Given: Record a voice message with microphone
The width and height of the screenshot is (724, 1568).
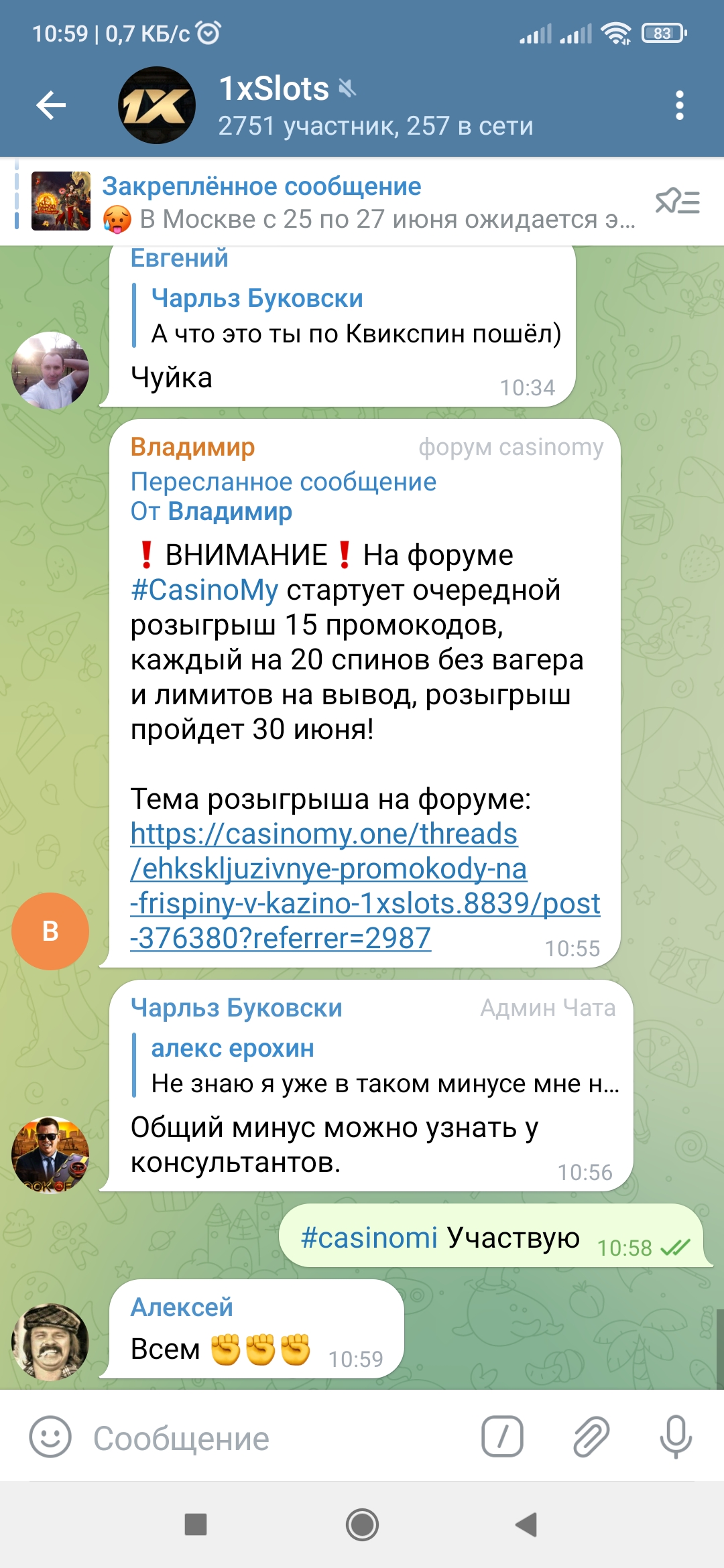Looking at the screenshot, I should (676, 1437).
